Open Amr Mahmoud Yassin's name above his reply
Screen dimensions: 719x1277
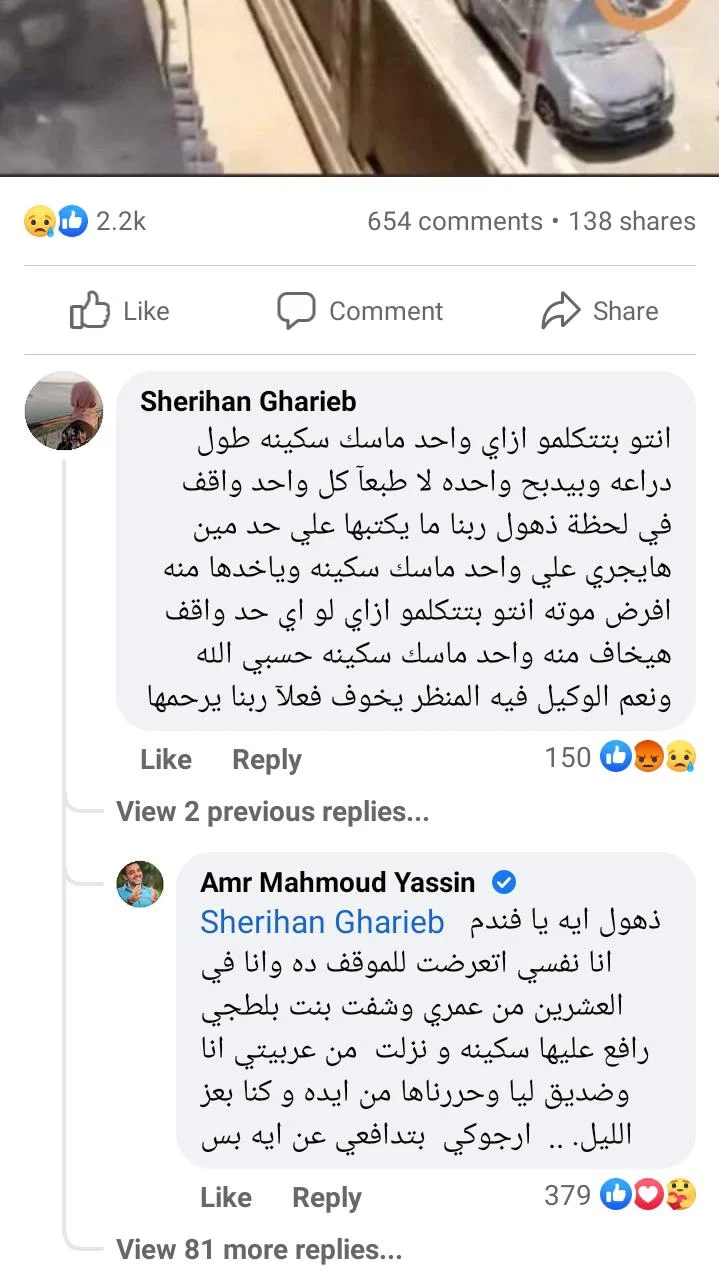pyautogui.click(x=337, y=882)
